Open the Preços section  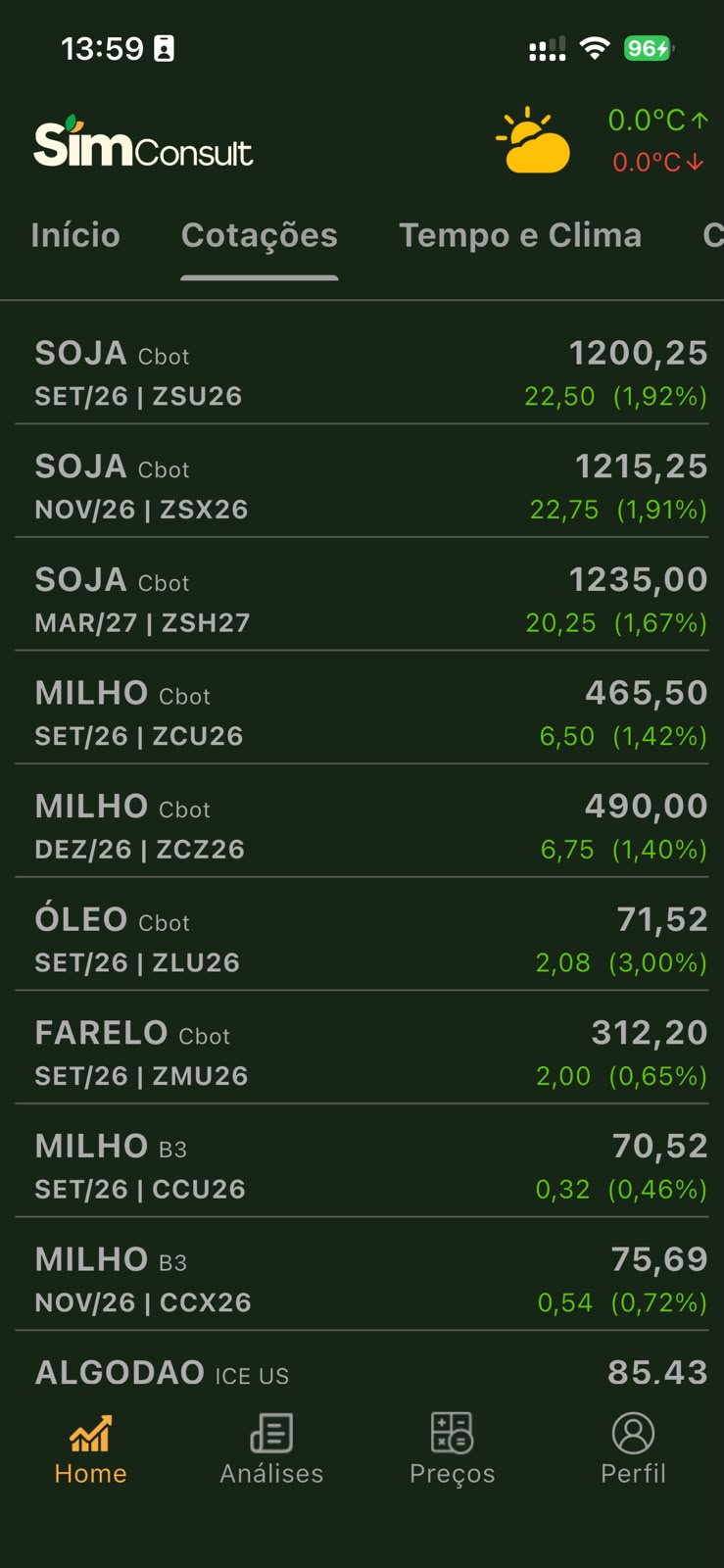point(453,1450)
